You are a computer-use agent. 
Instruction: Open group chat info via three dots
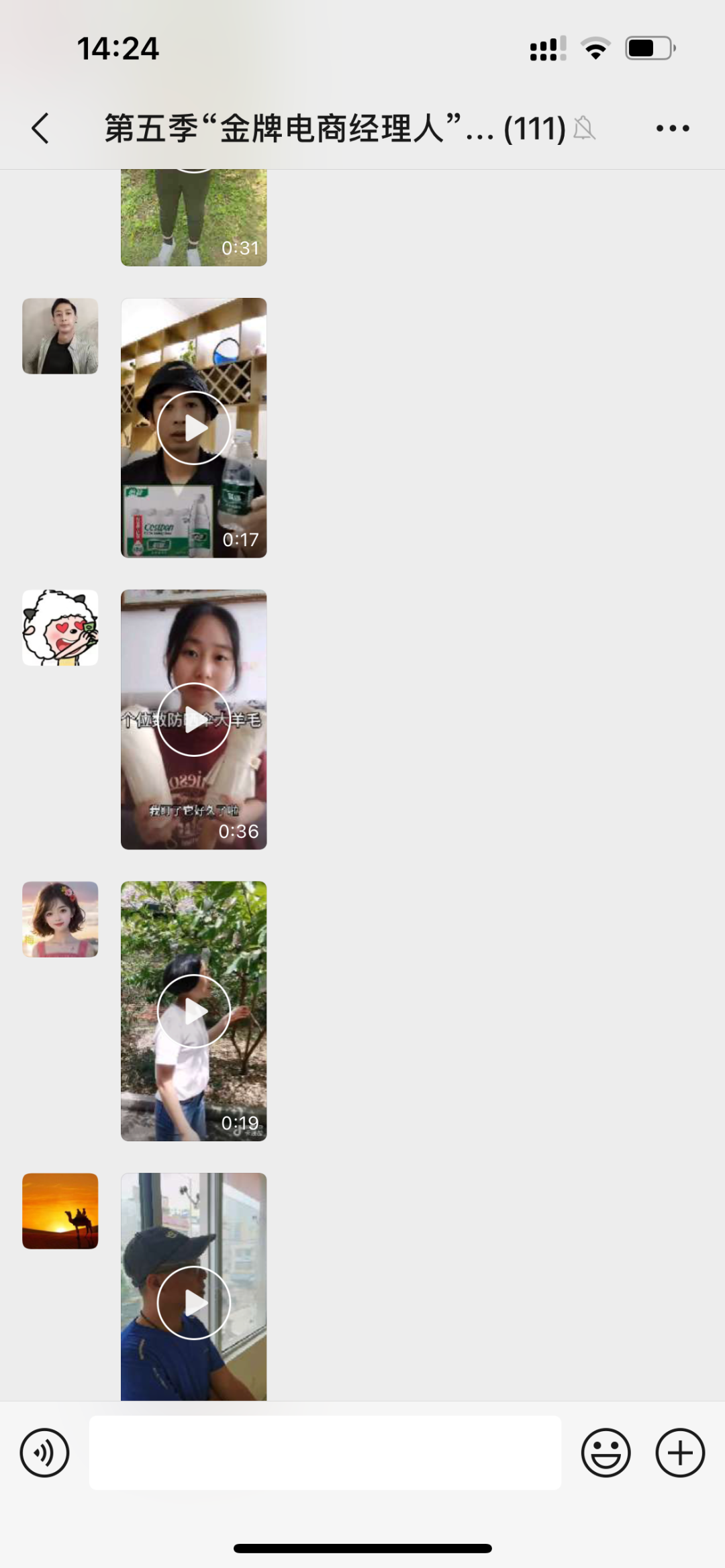[673, 128]
